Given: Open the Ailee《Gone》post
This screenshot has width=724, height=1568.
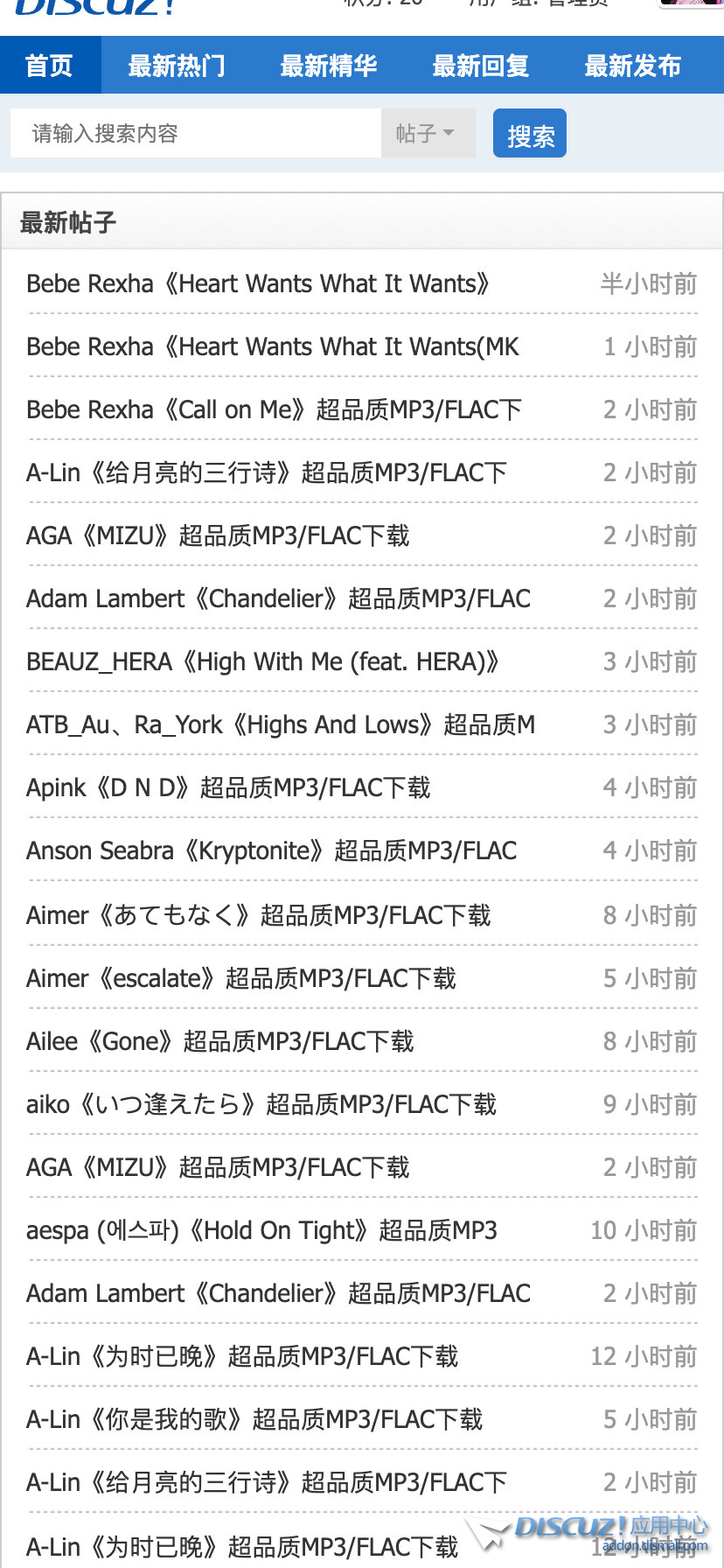Looking at the screenshot, I should tap(219, 1041).
